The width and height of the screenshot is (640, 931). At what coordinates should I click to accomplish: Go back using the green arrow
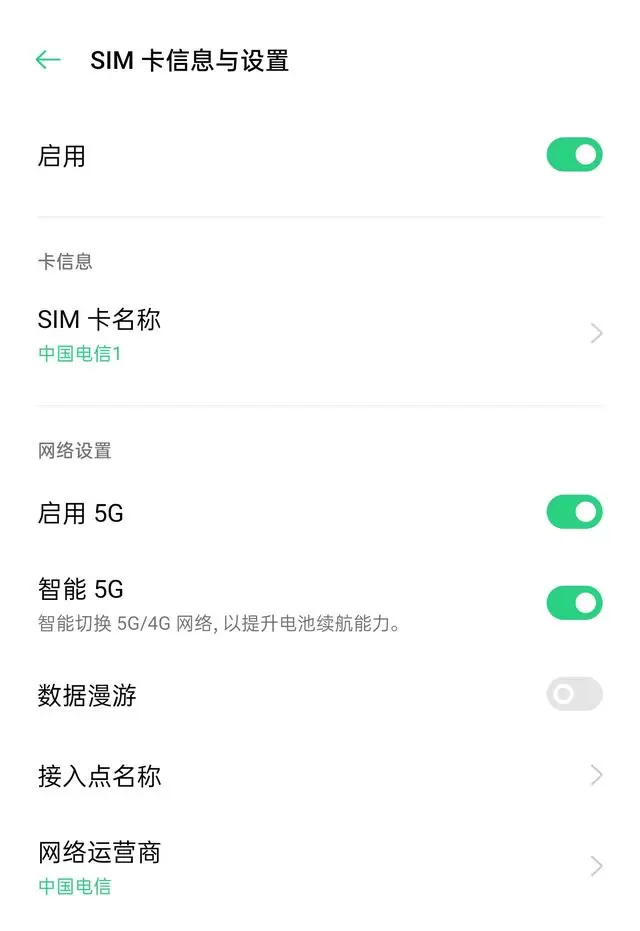pos(48,60)
